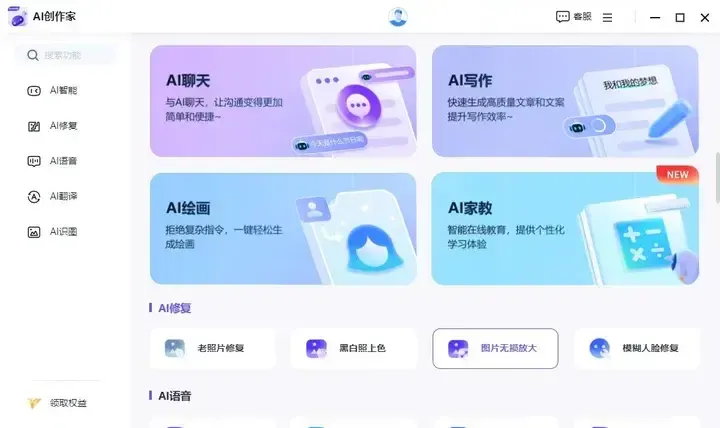Open the AI绘画 card
The height and width of the screenshot is (428, 720).
point(282,228)
